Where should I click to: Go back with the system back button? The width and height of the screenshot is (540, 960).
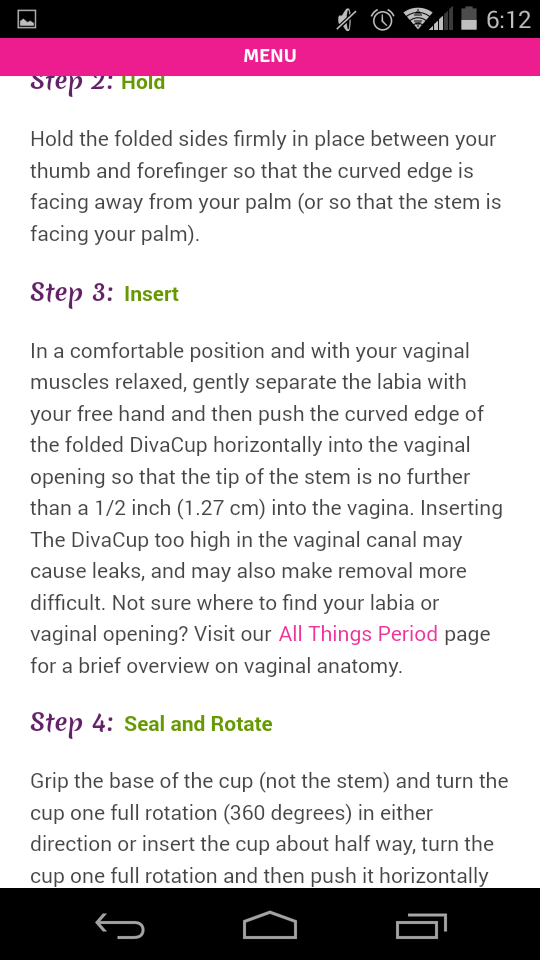coord(120,924)
